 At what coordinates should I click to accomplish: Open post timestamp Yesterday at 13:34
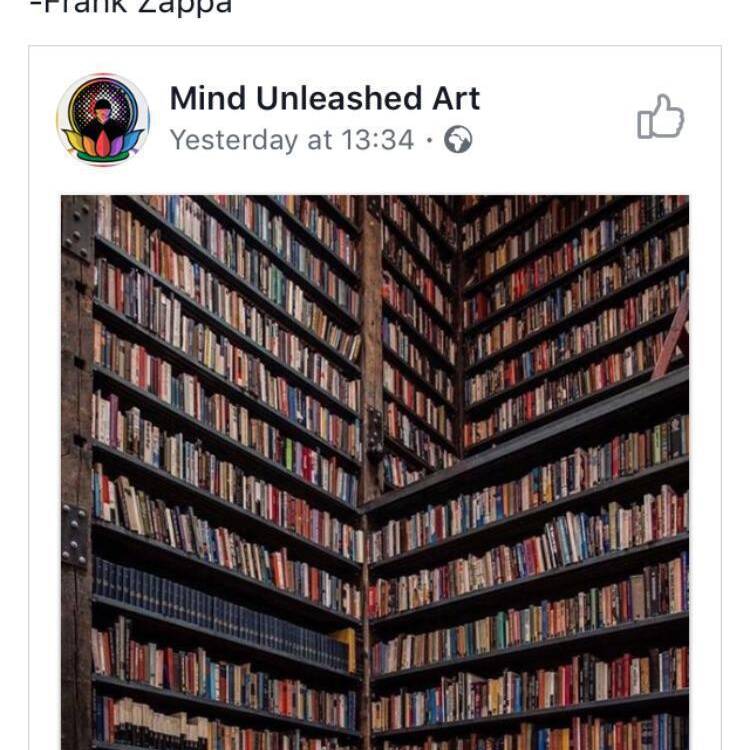pos(291,140)
